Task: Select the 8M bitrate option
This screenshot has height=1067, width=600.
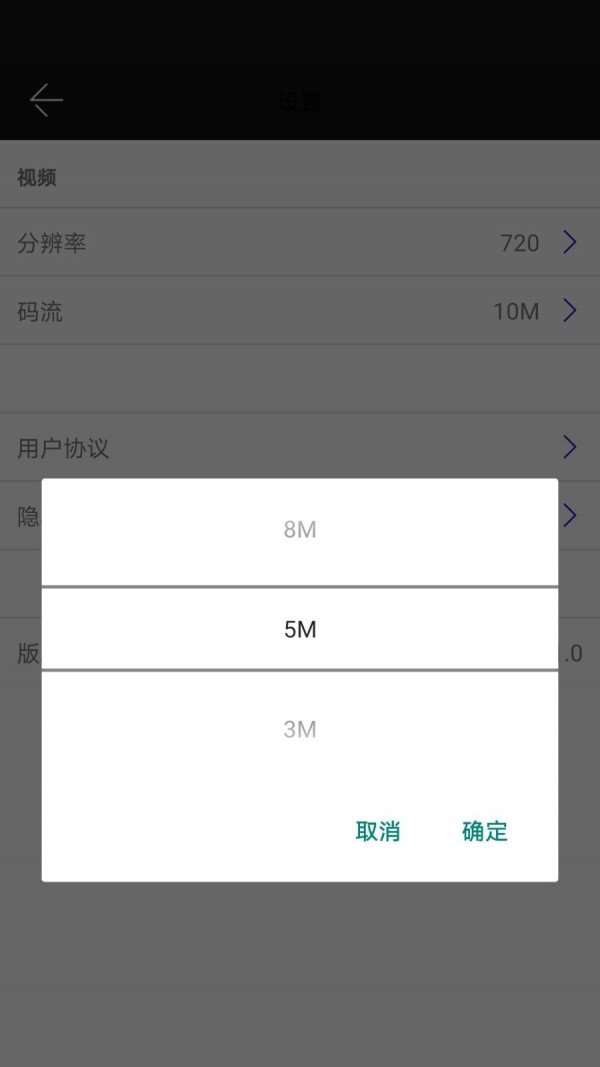Action: point(300,530)
